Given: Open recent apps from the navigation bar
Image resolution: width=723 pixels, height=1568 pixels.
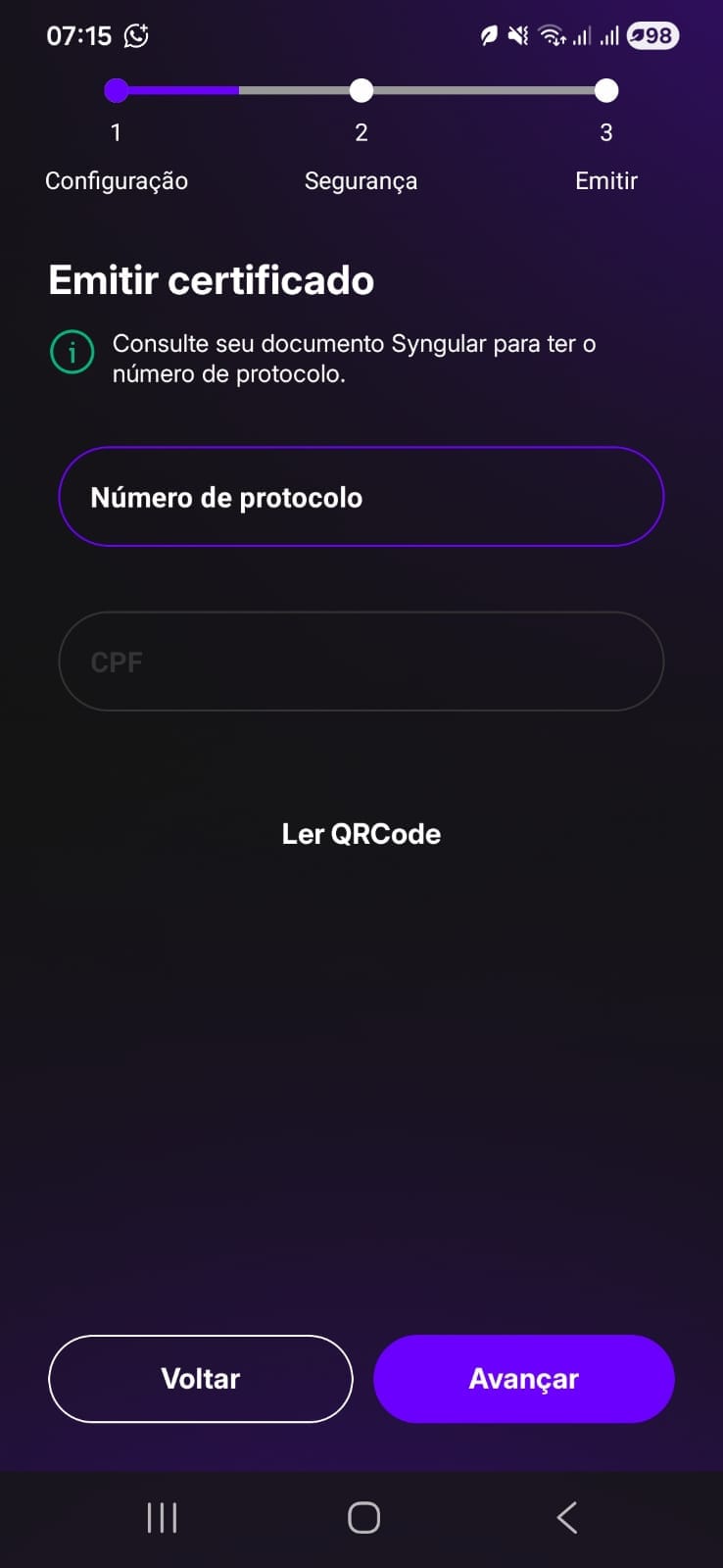Looking at the screenshot, I should pyautogui.click(x=162, y=1518).
